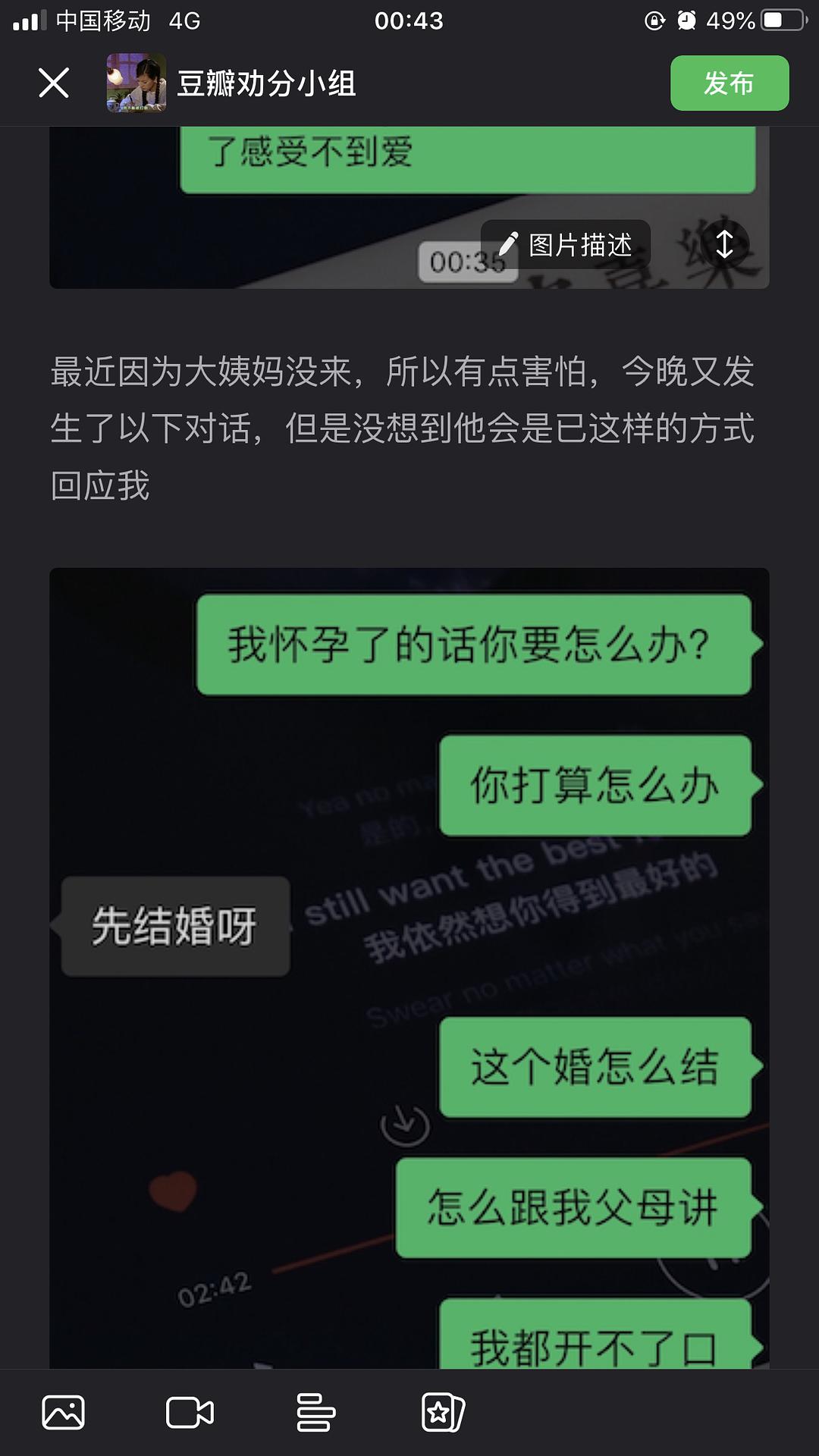This screenshot has width=819, height=1456.
Task: Open the text formatting options
Action: click(x=315, y=1413)
